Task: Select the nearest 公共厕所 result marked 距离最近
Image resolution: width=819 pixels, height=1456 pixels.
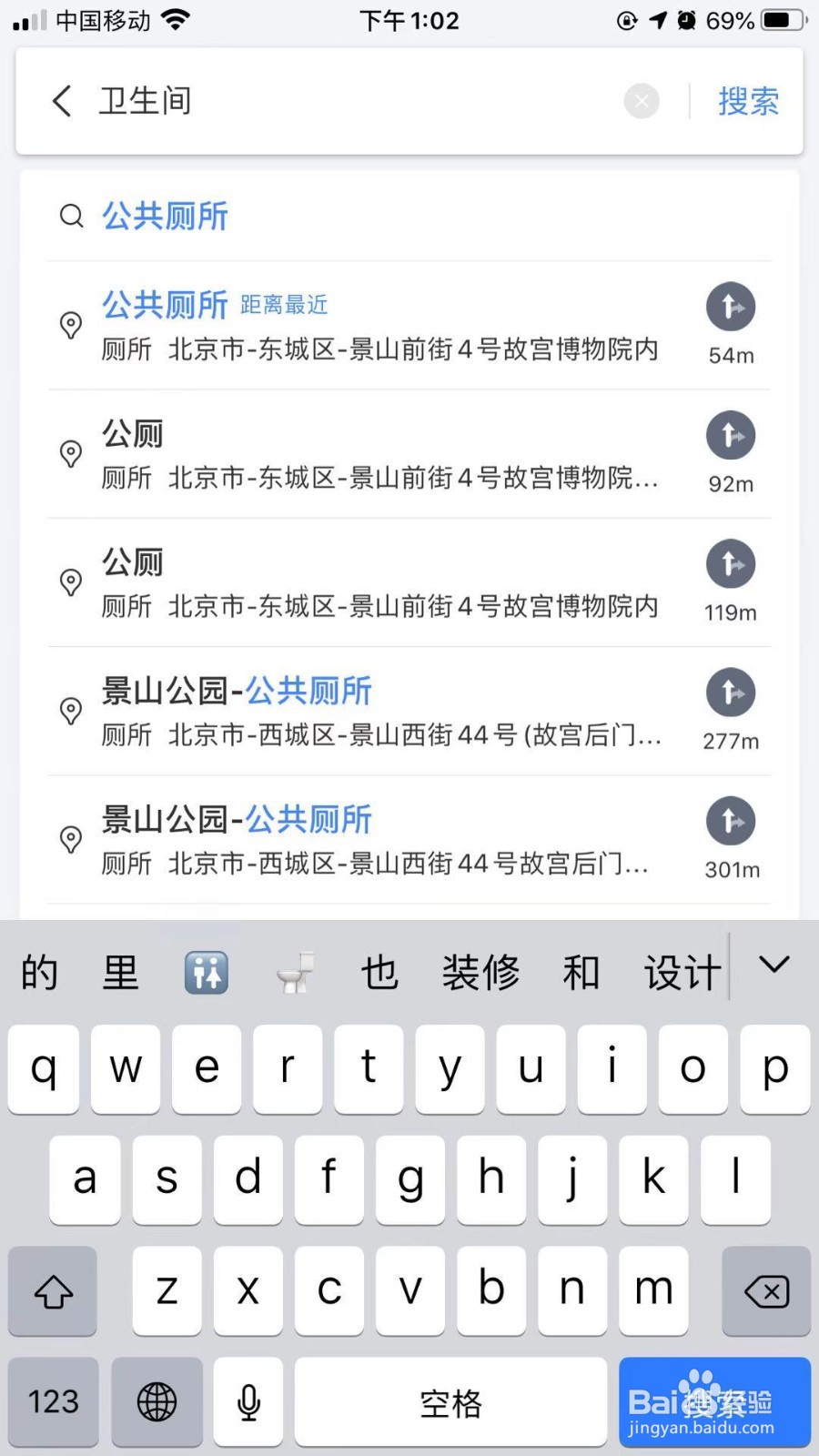Action: pos(164,305)
